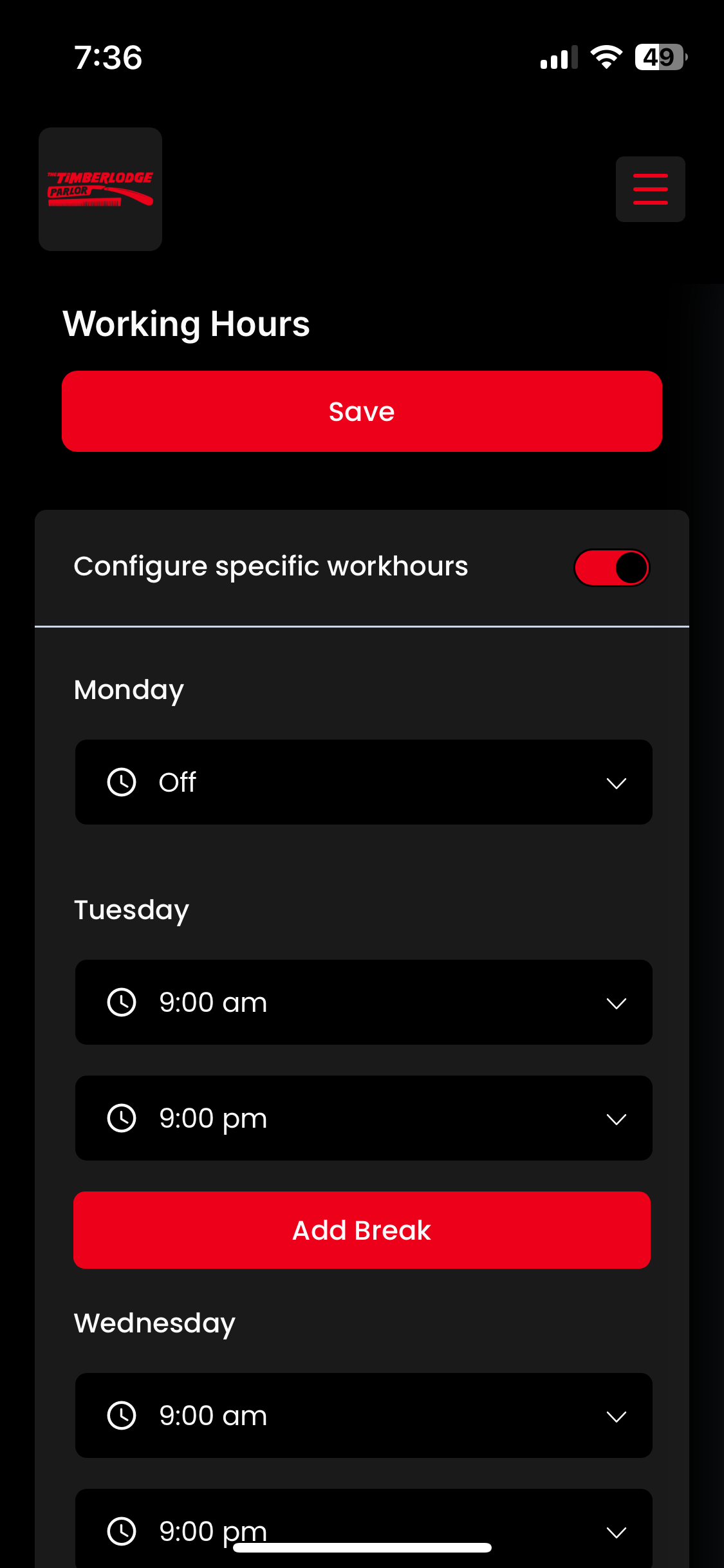Viewport: 724px width, 1568px height.
Task: Change Tuesday's 9:00 pm end time
Action: click(364, 1118)
